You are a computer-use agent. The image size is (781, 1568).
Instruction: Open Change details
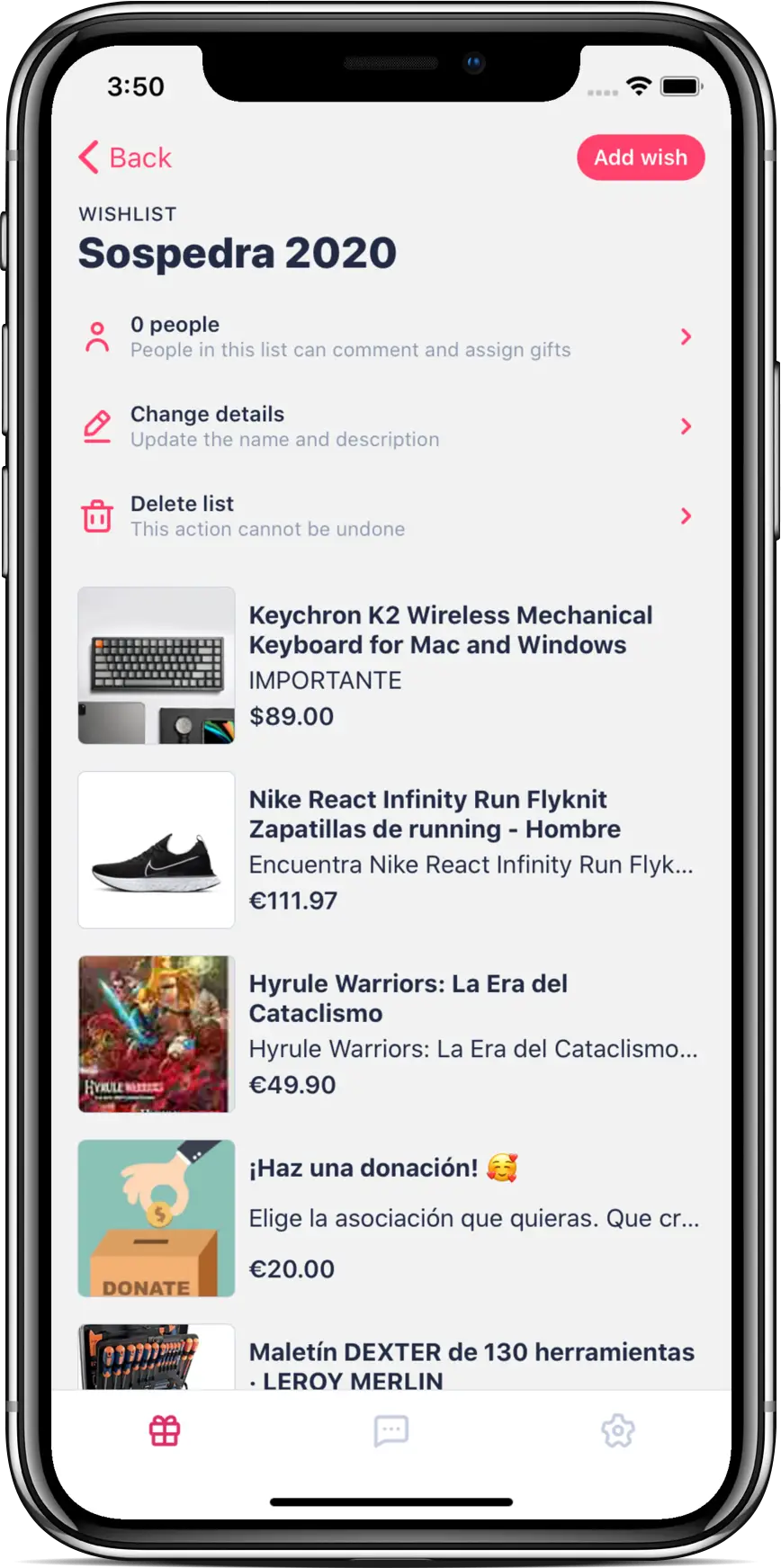[x=389, y=426]
